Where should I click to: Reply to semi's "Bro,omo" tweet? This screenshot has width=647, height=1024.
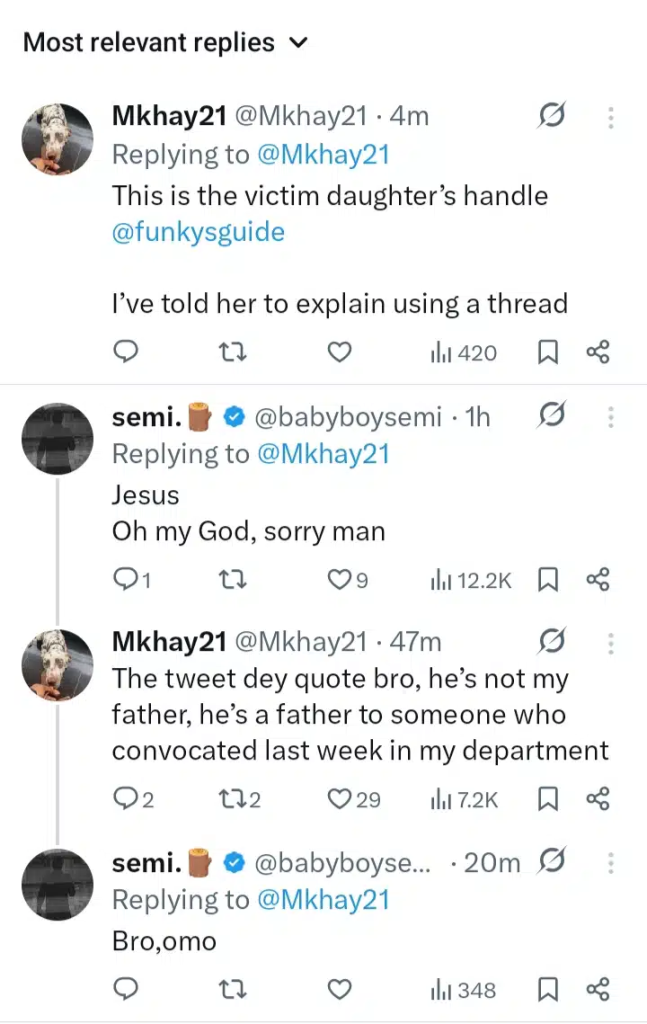pos(126,989)
